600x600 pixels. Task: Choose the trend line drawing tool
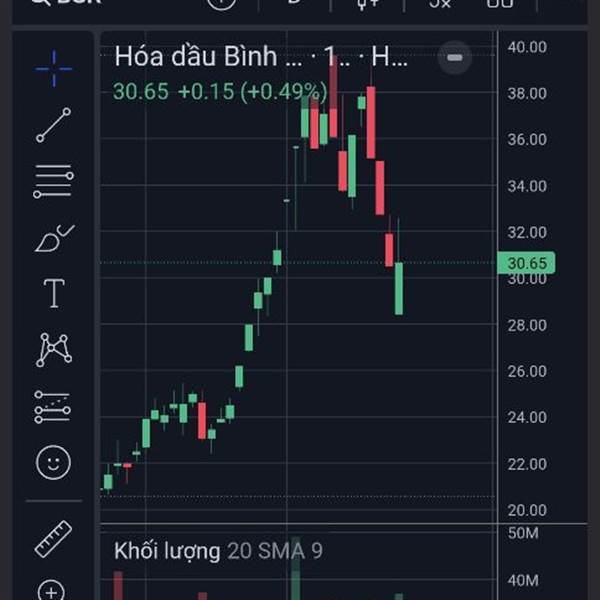[x=53, y=125]
